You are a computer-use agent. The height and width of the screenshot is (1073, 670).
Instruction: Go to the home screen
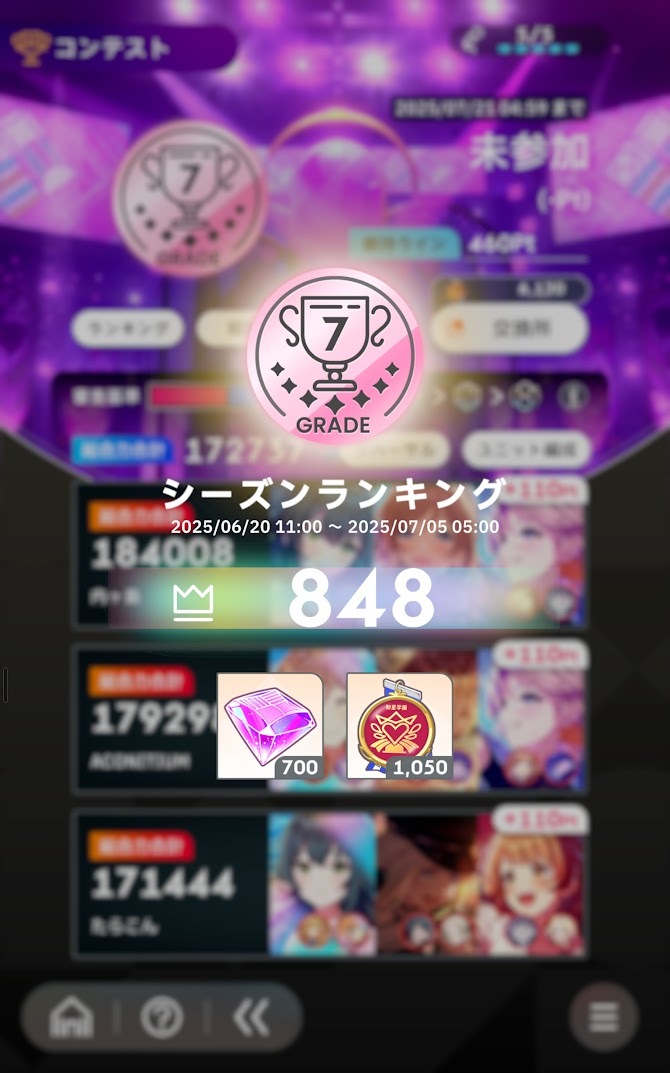pos(71,1018)
